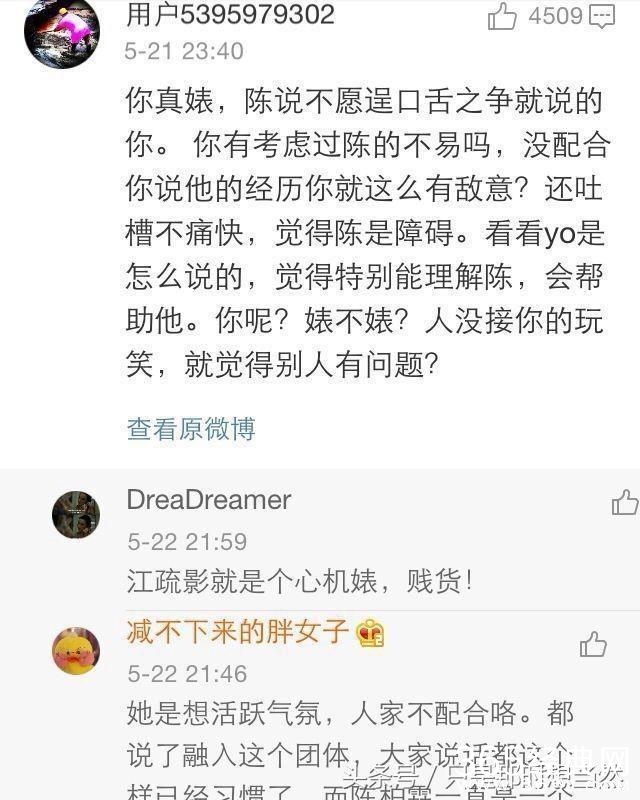Image resolution: width=640 pixels, height=800 pixels.
Task: Visit 减不下来的胖女子's profile via username
Action: pos(238,632)
